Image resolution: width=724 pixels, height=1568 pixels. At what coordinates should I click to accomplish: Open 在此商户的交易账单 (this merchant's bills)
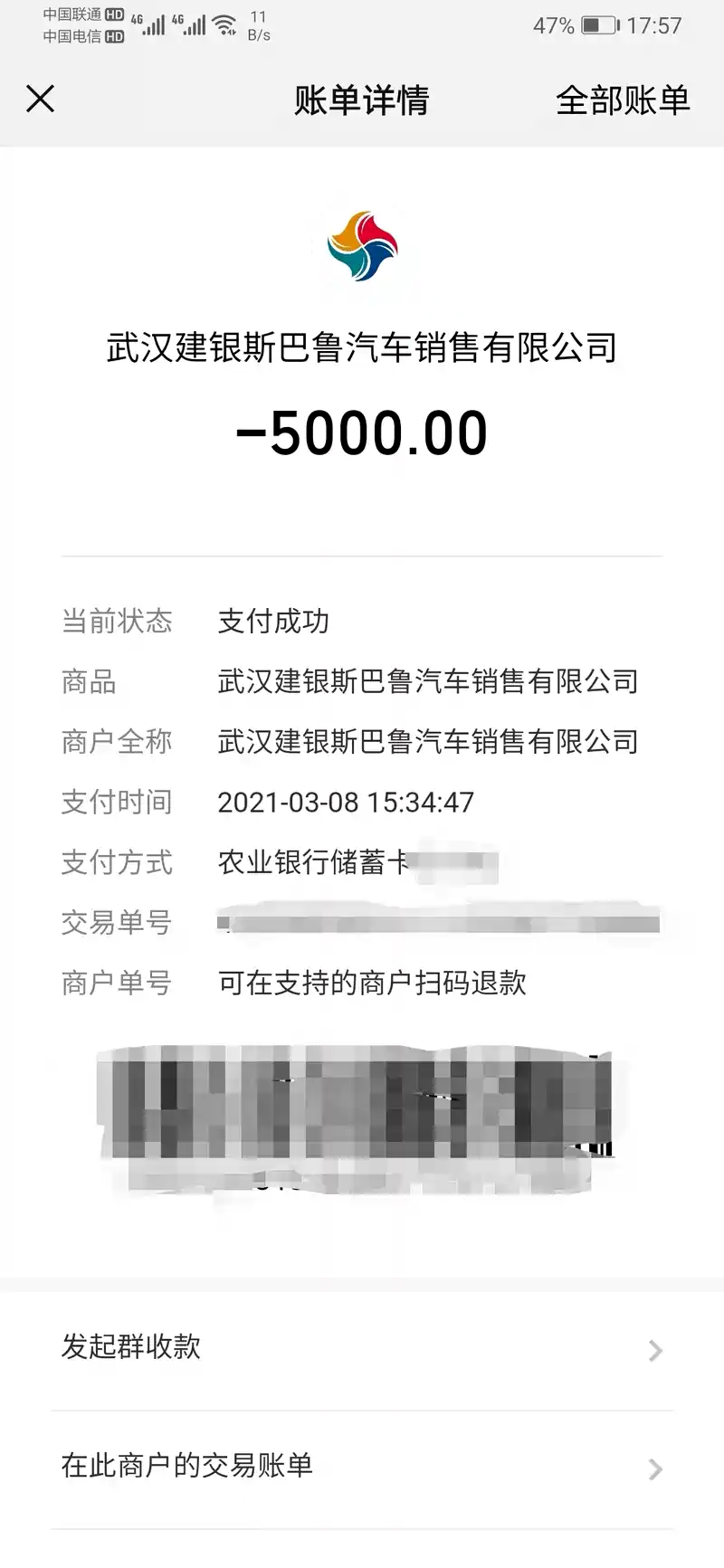tap(362, 1467)
